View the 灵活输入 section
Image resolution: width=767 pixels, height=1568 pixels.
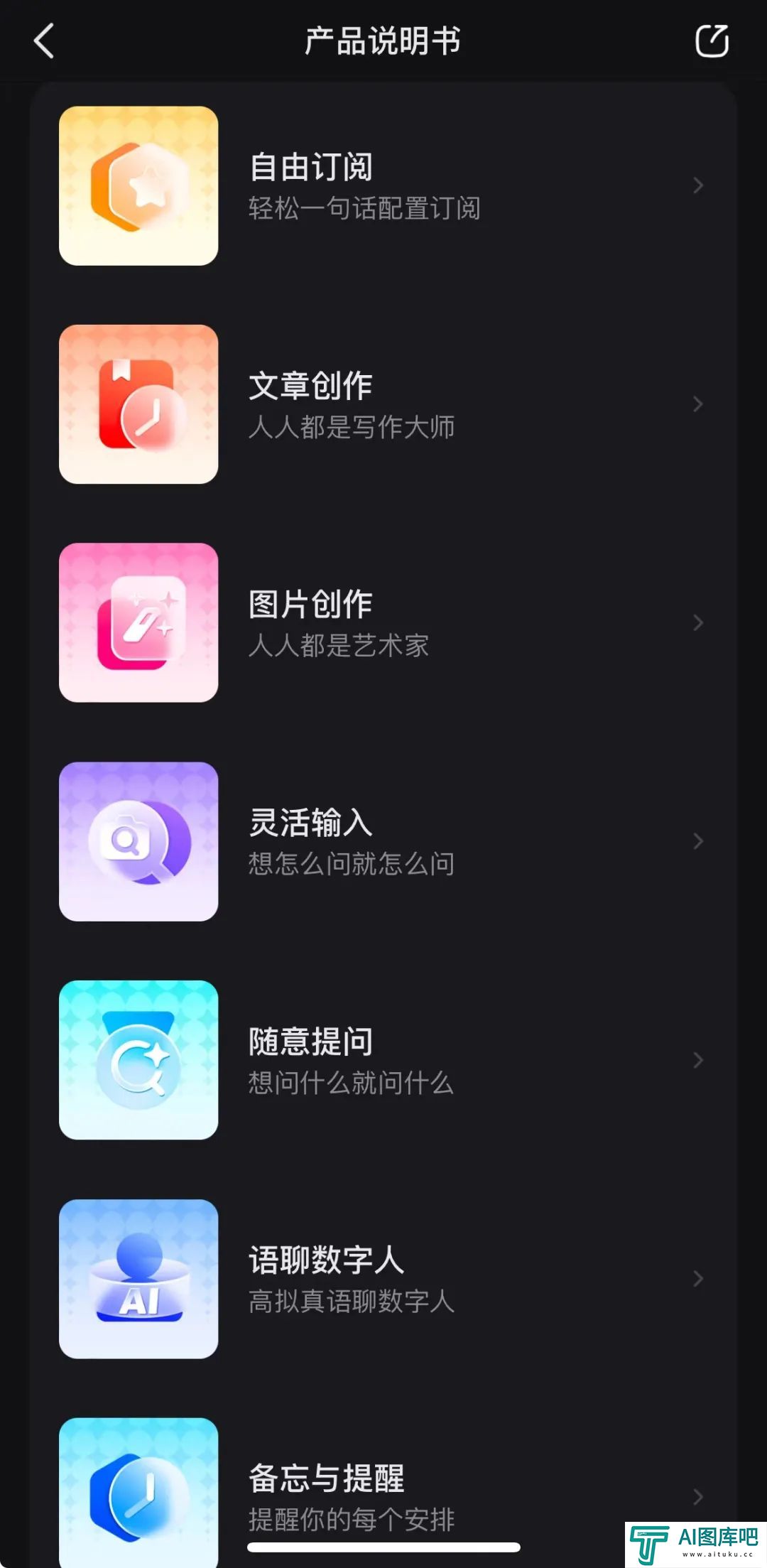[x=383, y=842]
